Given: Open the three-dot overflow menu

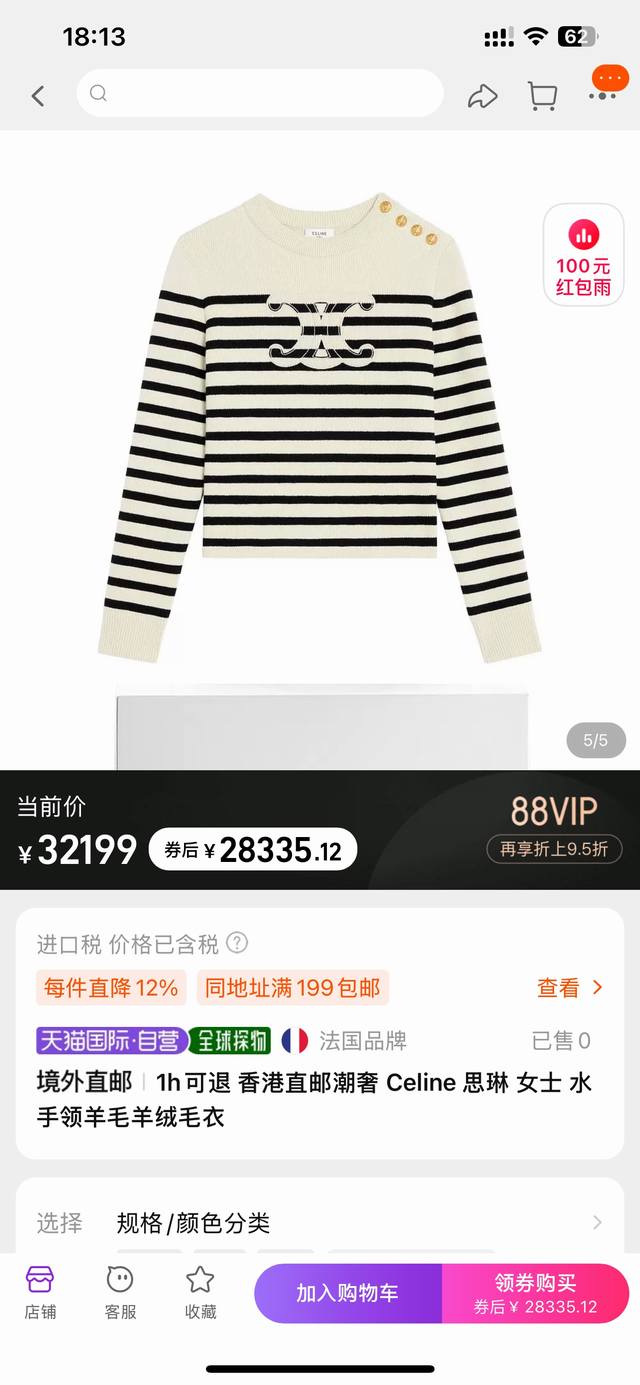Looking at the screenshot, I should click(x=604, y=92).
